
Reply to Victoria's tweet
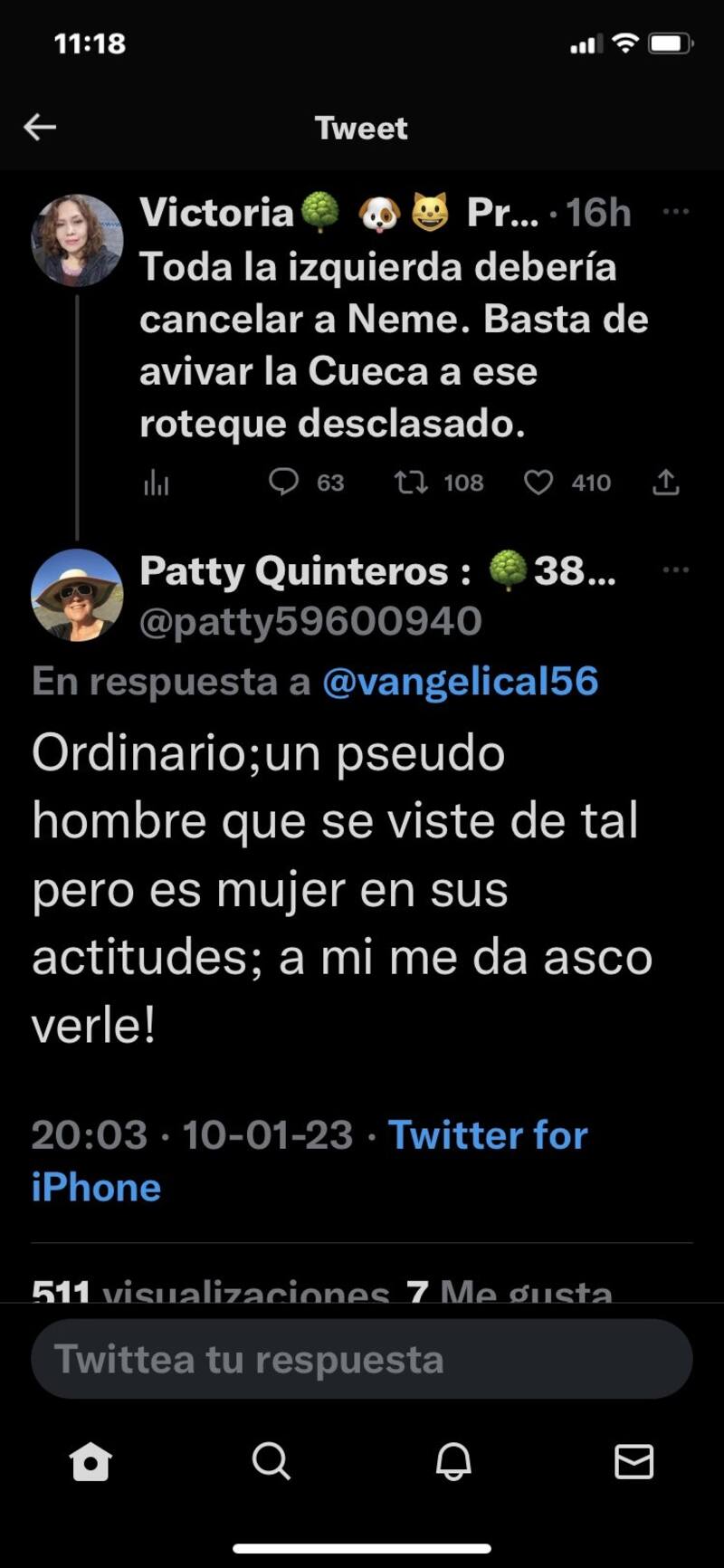click(284, 483)
